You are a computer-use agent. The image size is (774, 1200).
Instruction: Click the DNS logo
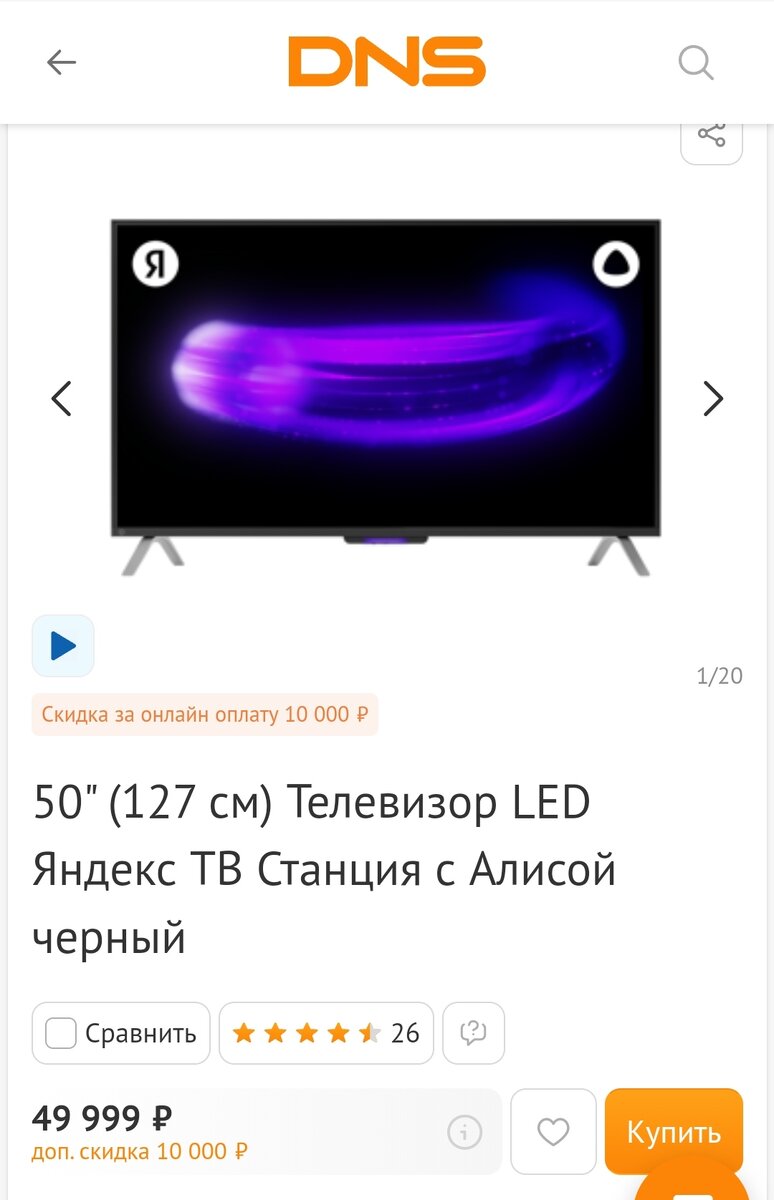[386, 62]
